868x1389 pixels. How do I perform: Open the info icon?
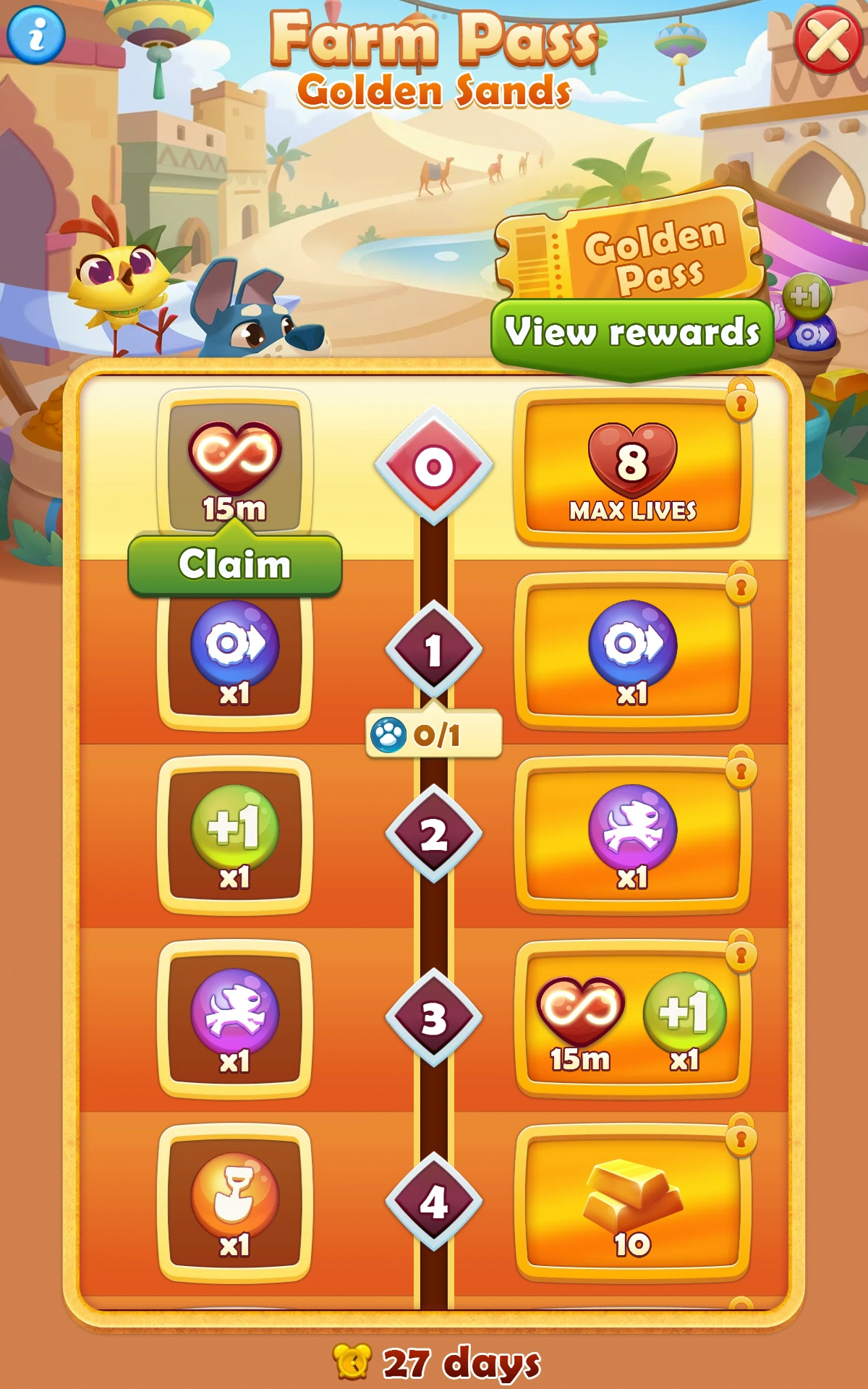(35, 34)
